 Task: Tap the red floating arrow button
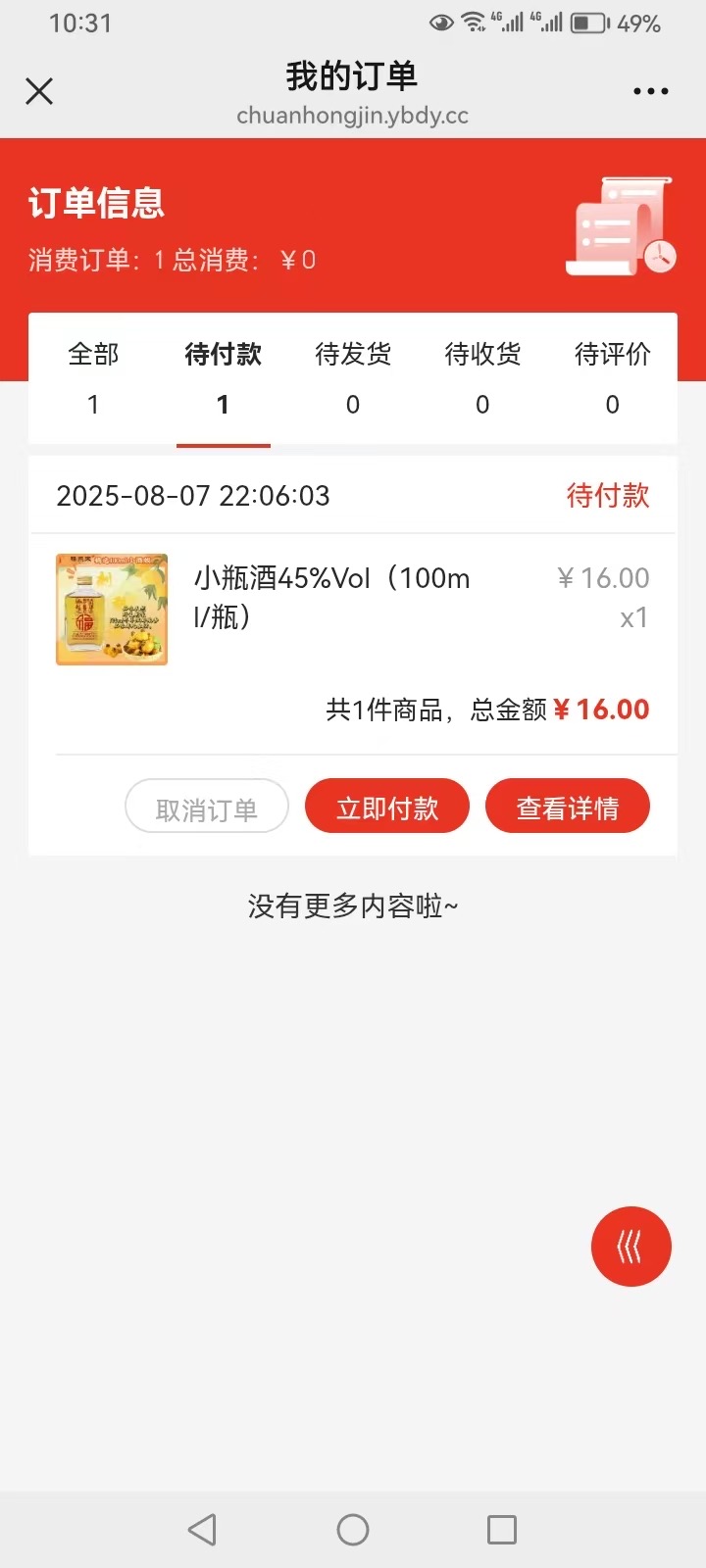click(x=631, y=1247)
